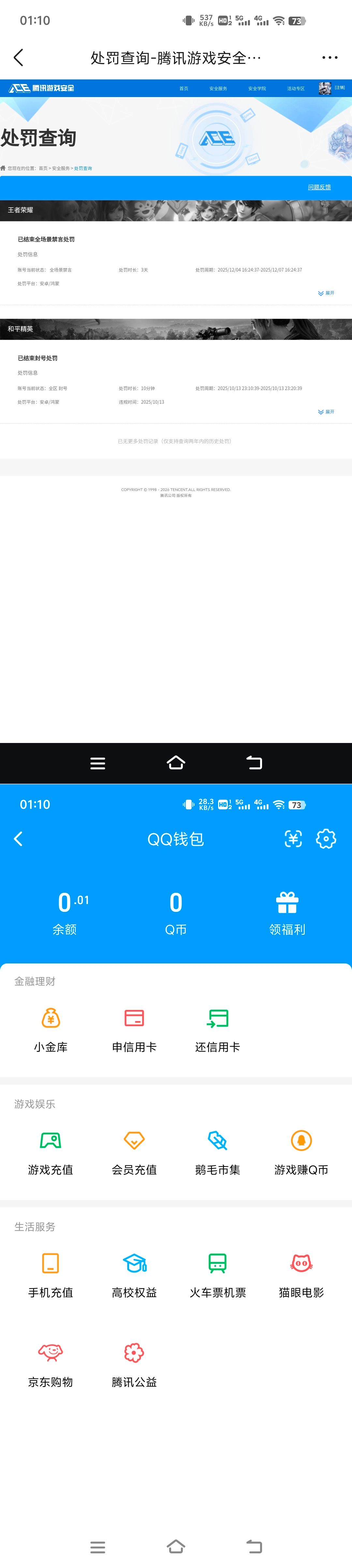Open 活动专区 in the site header

[295, 89]
